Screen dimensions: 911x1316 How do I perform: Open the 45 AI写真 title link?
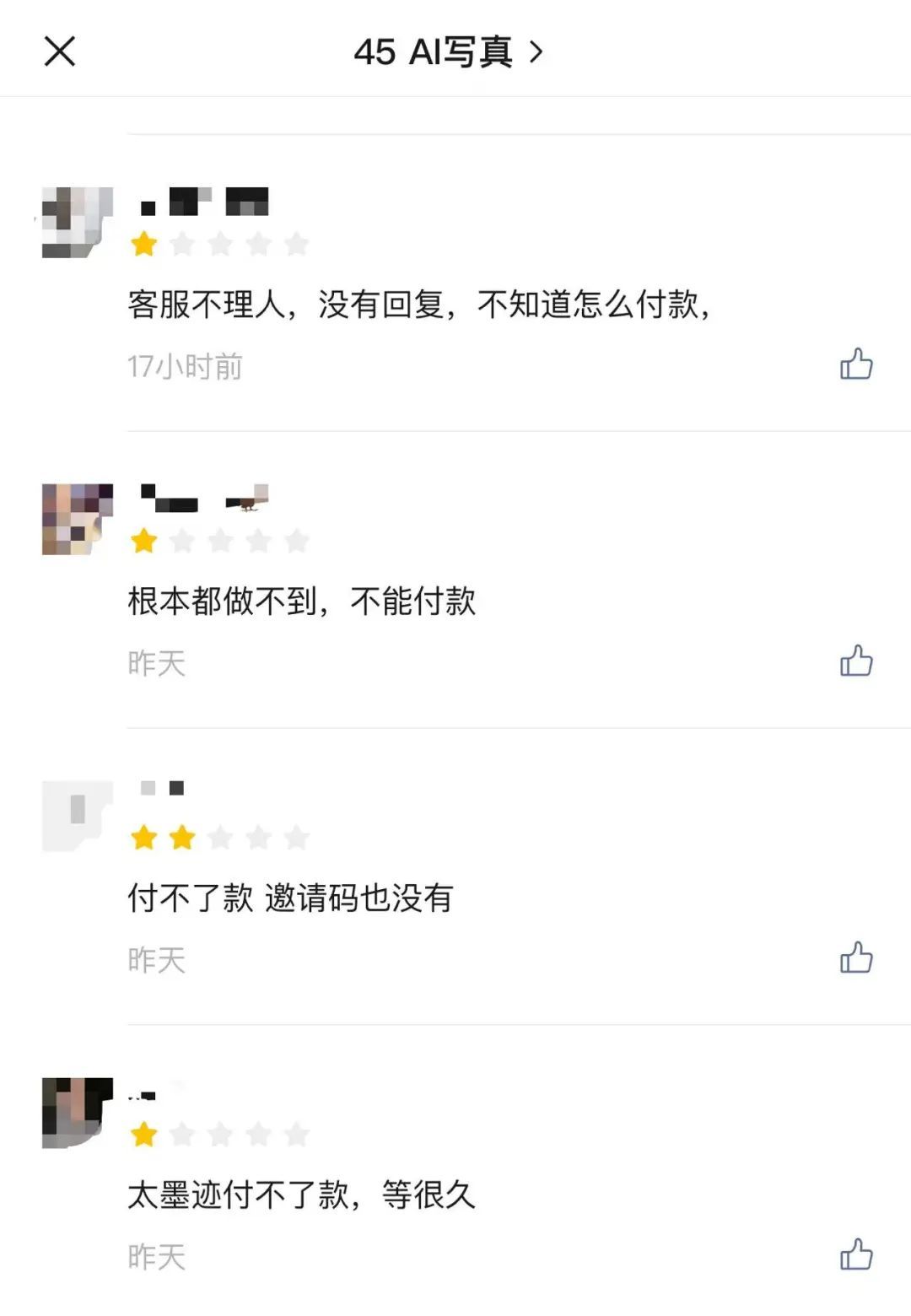tap(448, 52)
